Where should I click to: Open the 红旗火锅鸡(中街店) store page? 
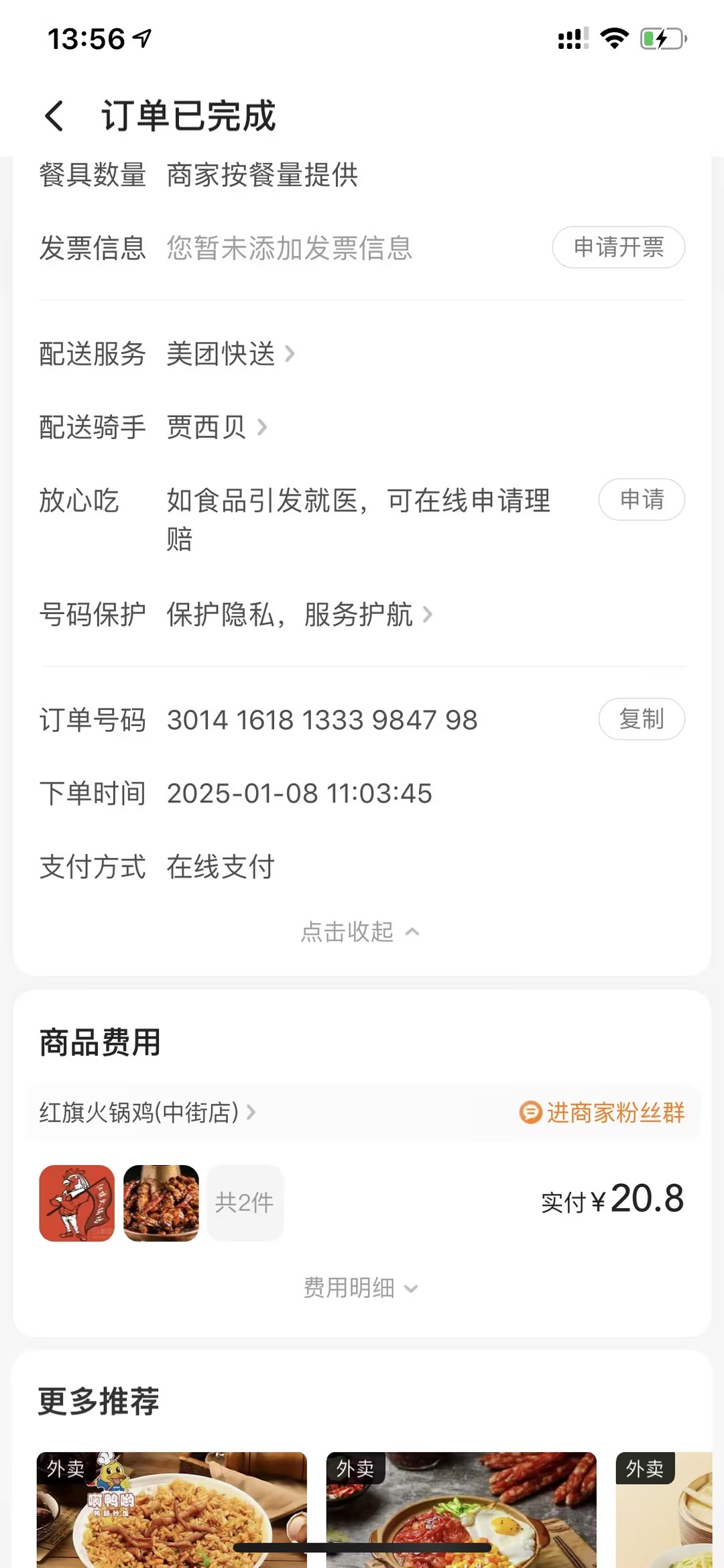pos(147,1113)
